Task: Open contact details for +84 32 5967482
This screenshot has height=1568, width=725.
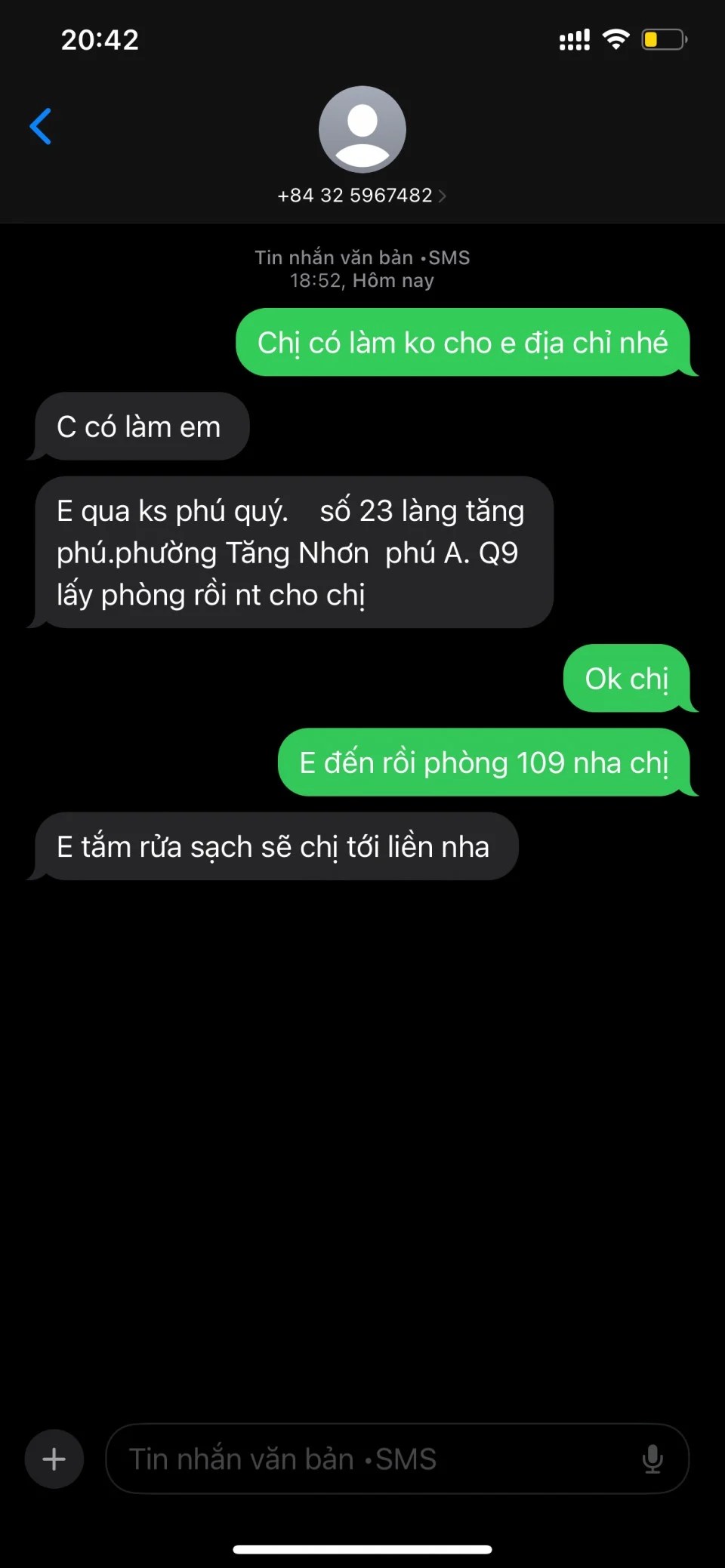Action: click(362, 196)
